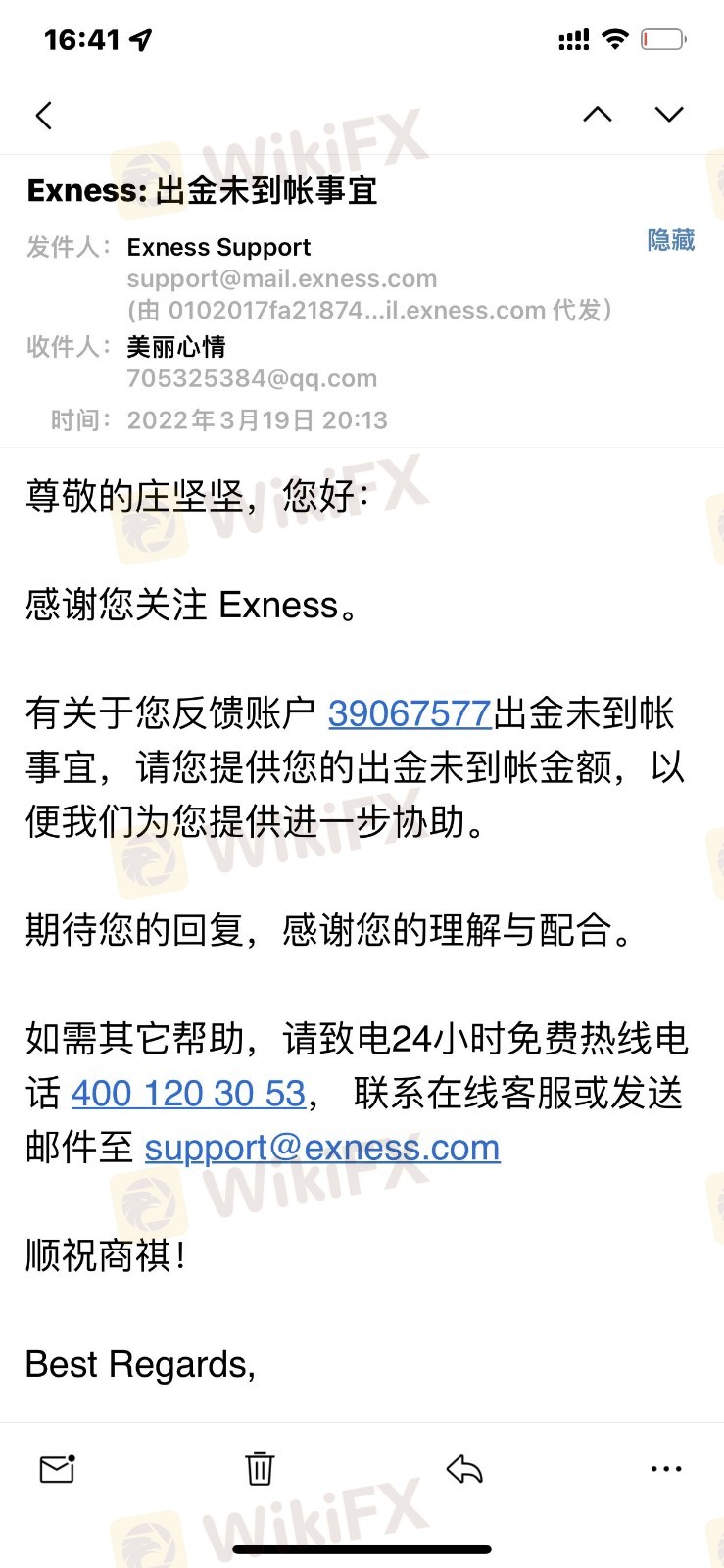Screen dimensions: 724x1568
Task: Open the support@exness.com email link
Action: pyautogui.click(x=322, y=1148)
